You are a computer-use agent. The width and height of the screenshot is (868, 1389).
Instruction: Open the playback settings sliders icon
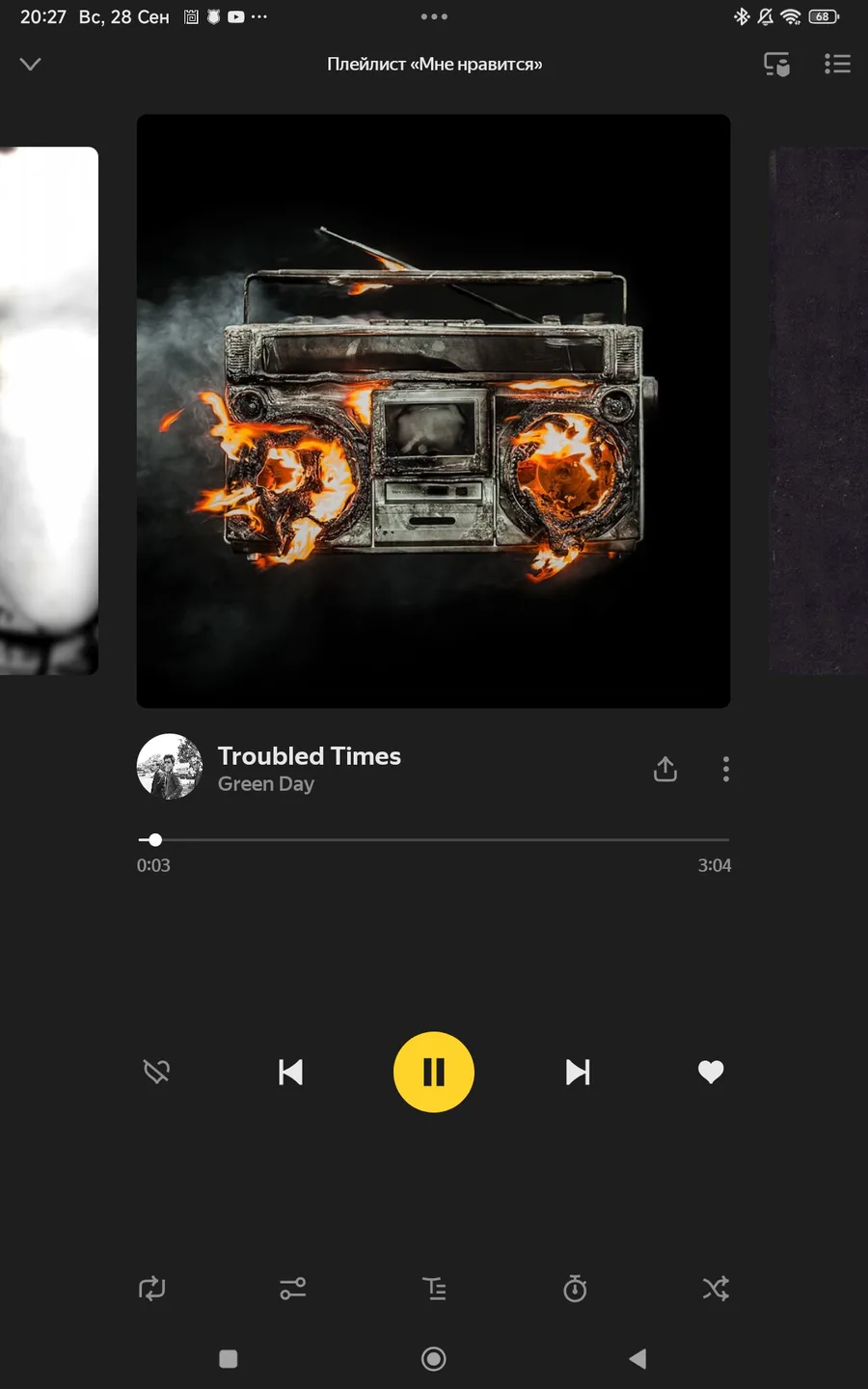coord(293,1289)
